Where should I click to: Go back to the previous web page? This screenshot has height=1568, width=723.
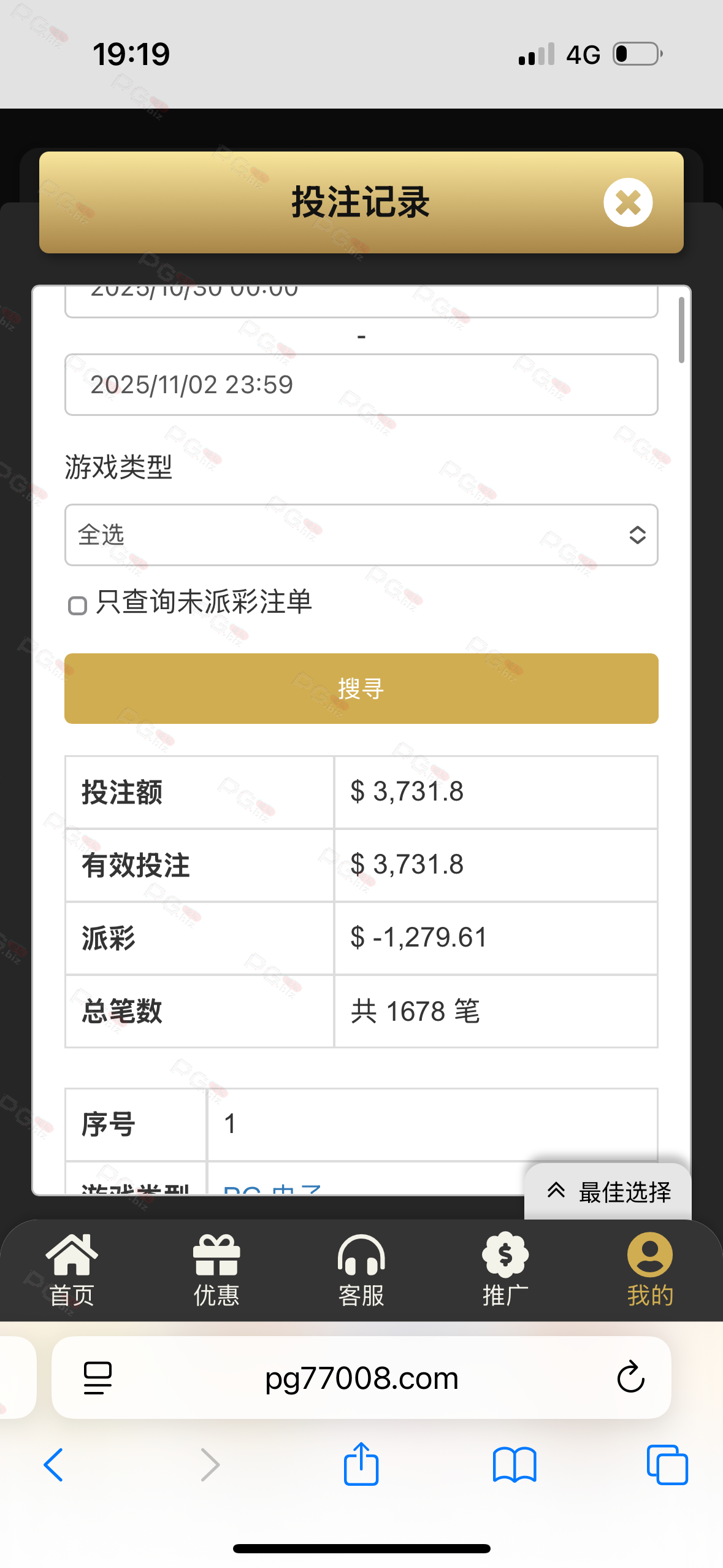pos(54,1464)
